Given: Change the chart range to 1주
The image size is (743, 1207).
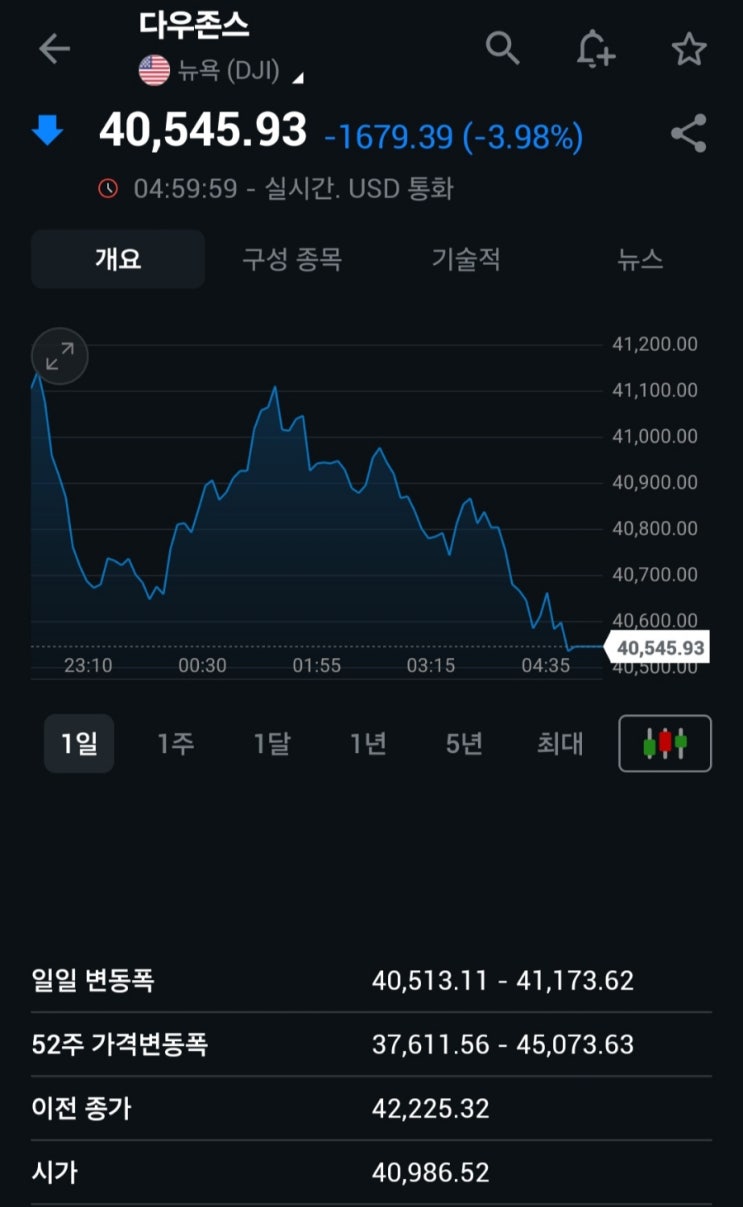Looking at the screenshot, I should tap(175, 744).
